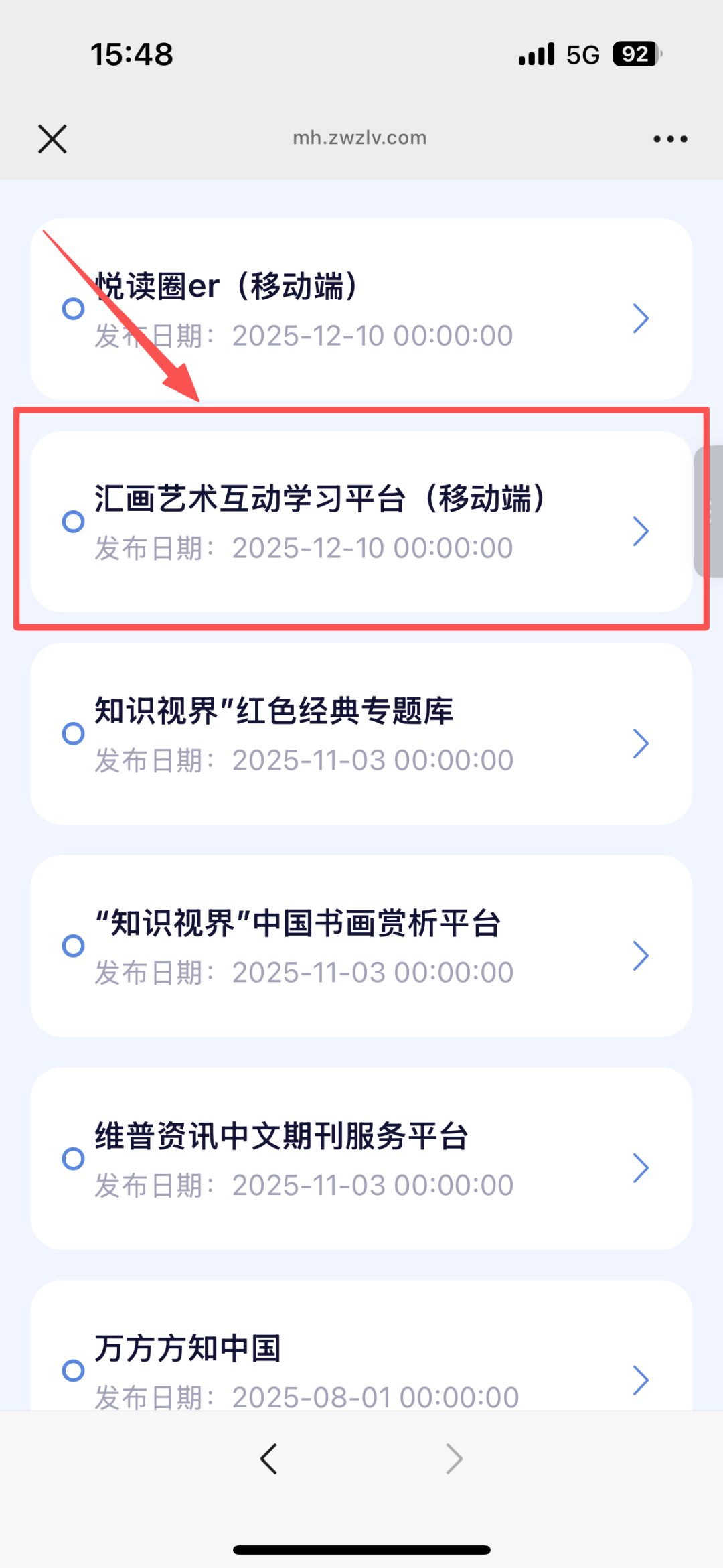
Task: Go back to the previous web page
Action: click(269, 1459)
